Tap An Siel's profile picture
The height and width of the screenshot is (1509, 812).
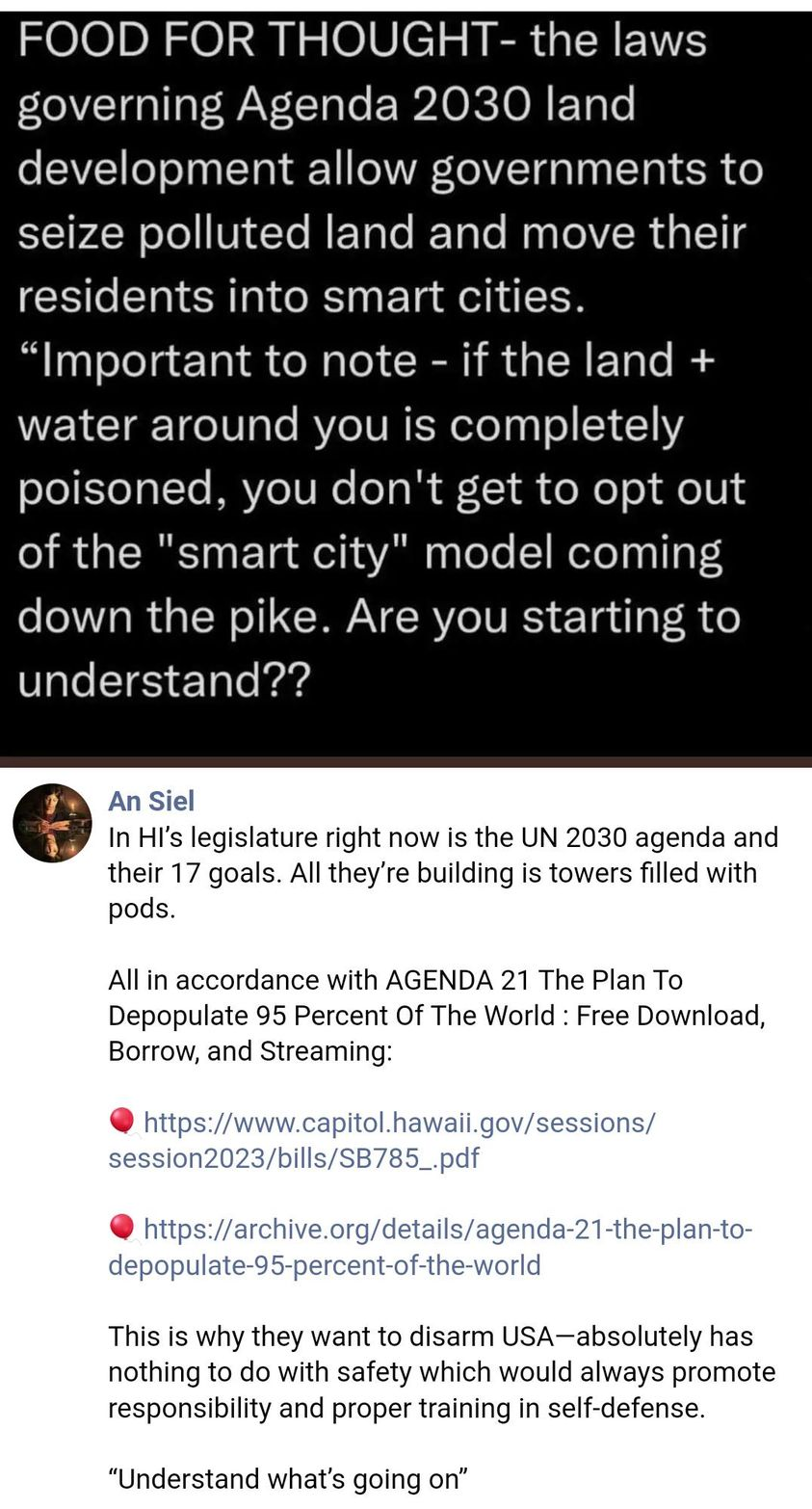point(52,823)
